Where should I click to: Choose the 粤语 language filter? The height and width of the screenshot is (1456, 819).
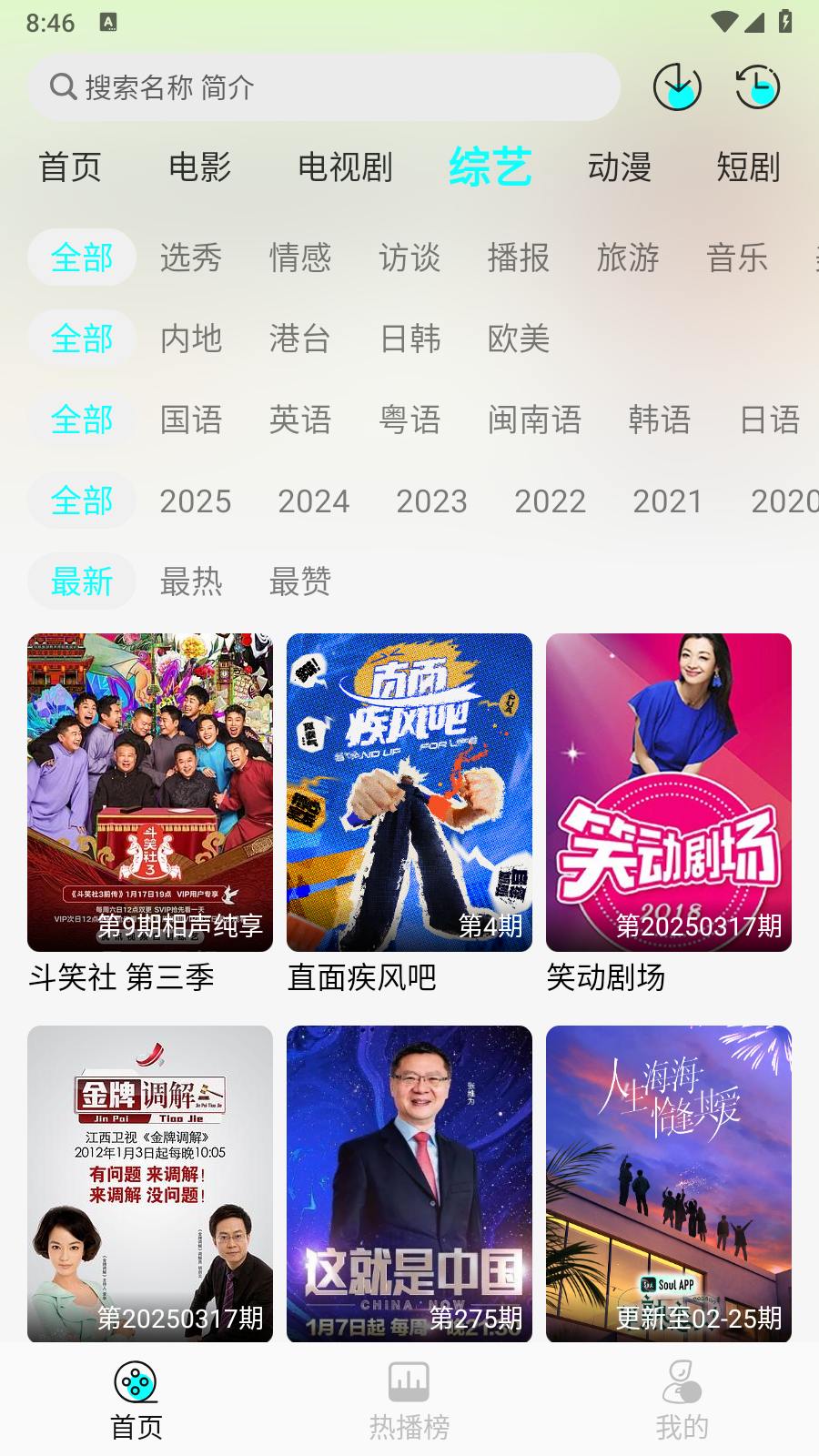409,420
